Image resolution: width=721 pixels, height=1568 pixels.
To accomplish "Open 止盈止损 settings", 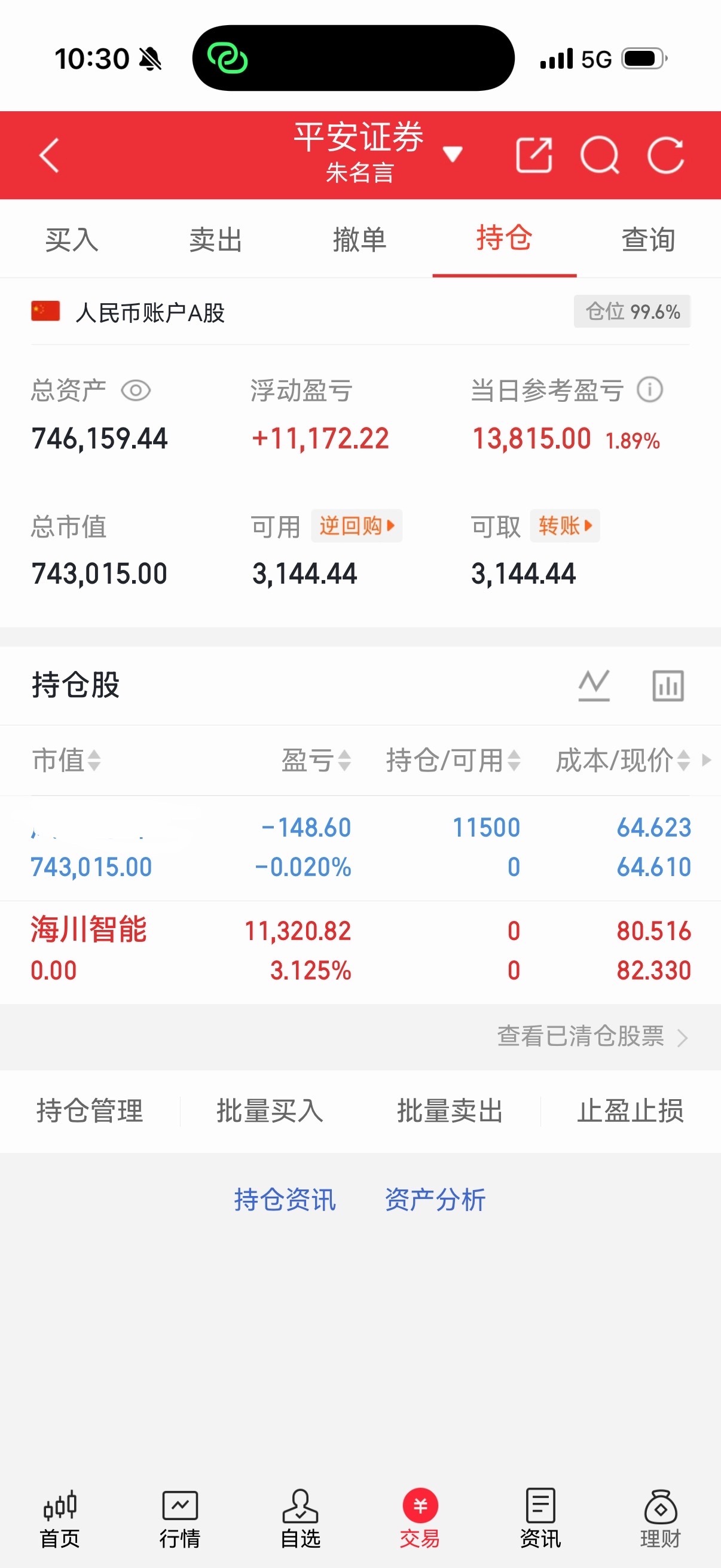I will pyautogui.click(x=631, y=1111).
